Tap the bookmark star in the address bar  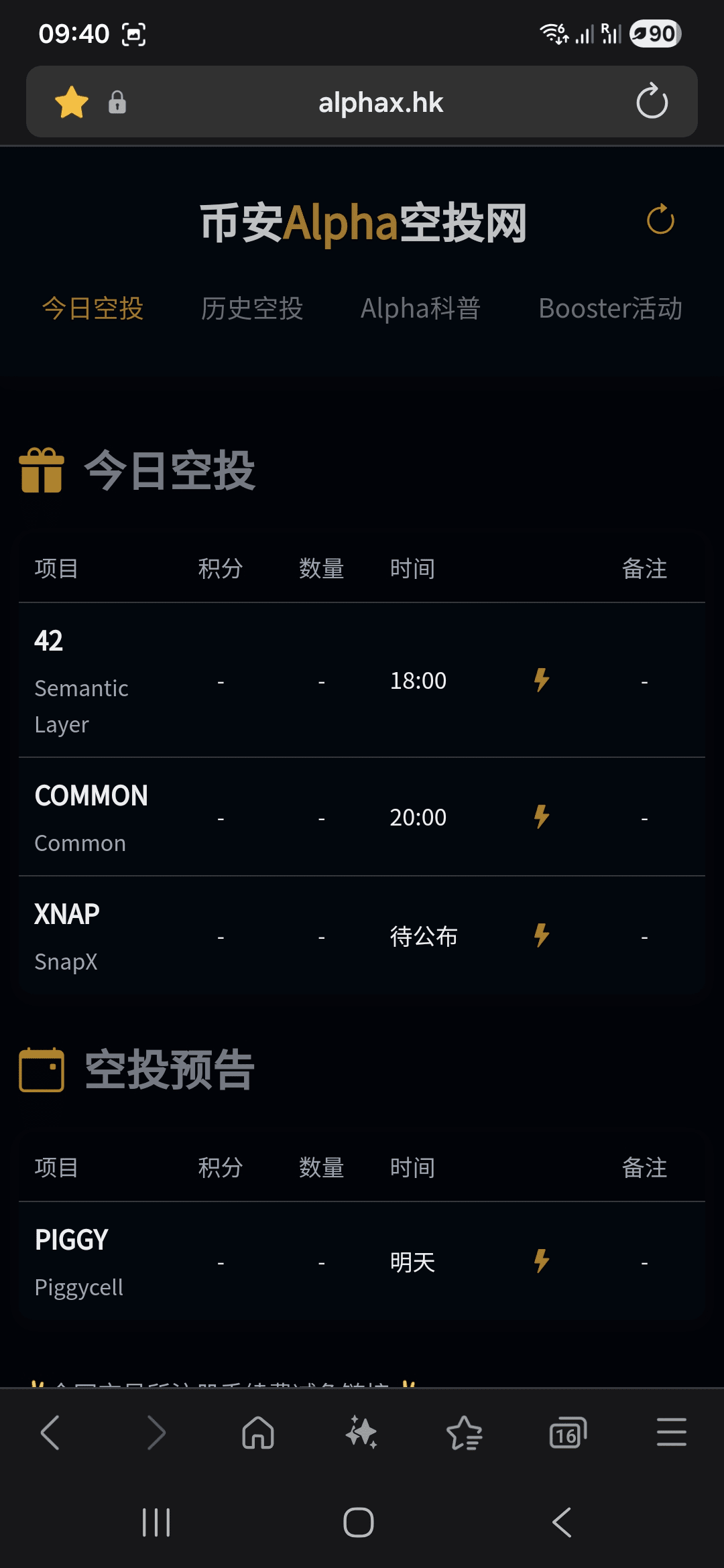(x=72, y=103)
